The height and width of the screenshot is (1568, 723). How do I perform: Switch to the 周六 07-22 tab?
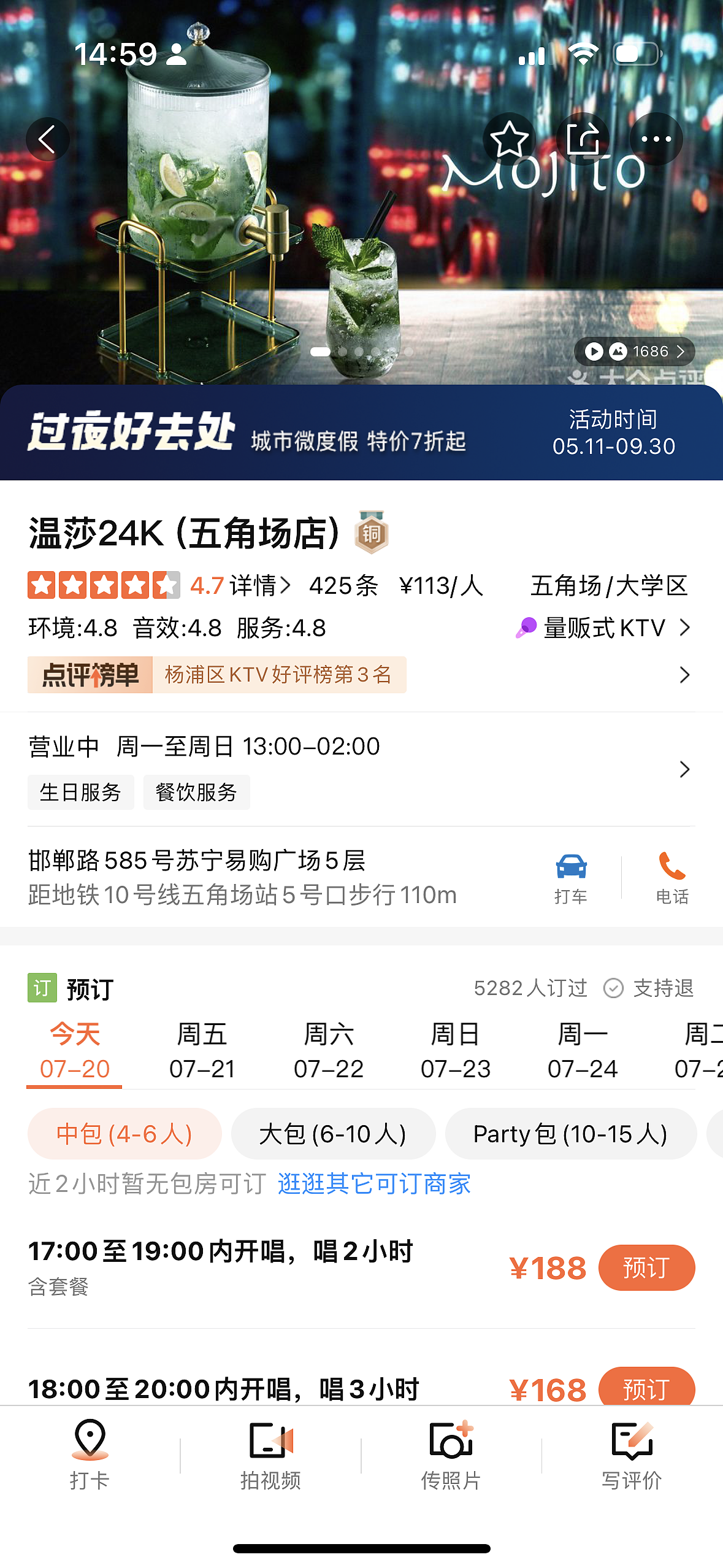331,1050
